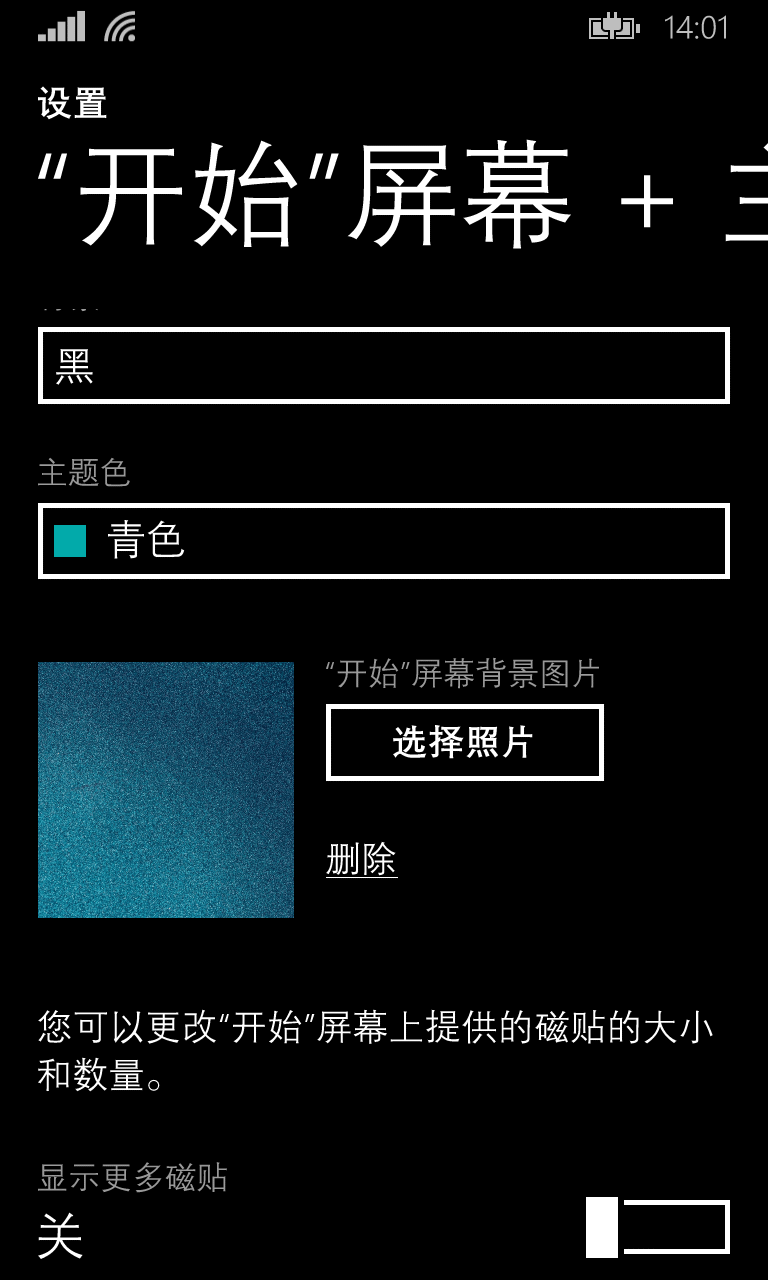Open the 主题色 dropdown showing 青色

384,541
